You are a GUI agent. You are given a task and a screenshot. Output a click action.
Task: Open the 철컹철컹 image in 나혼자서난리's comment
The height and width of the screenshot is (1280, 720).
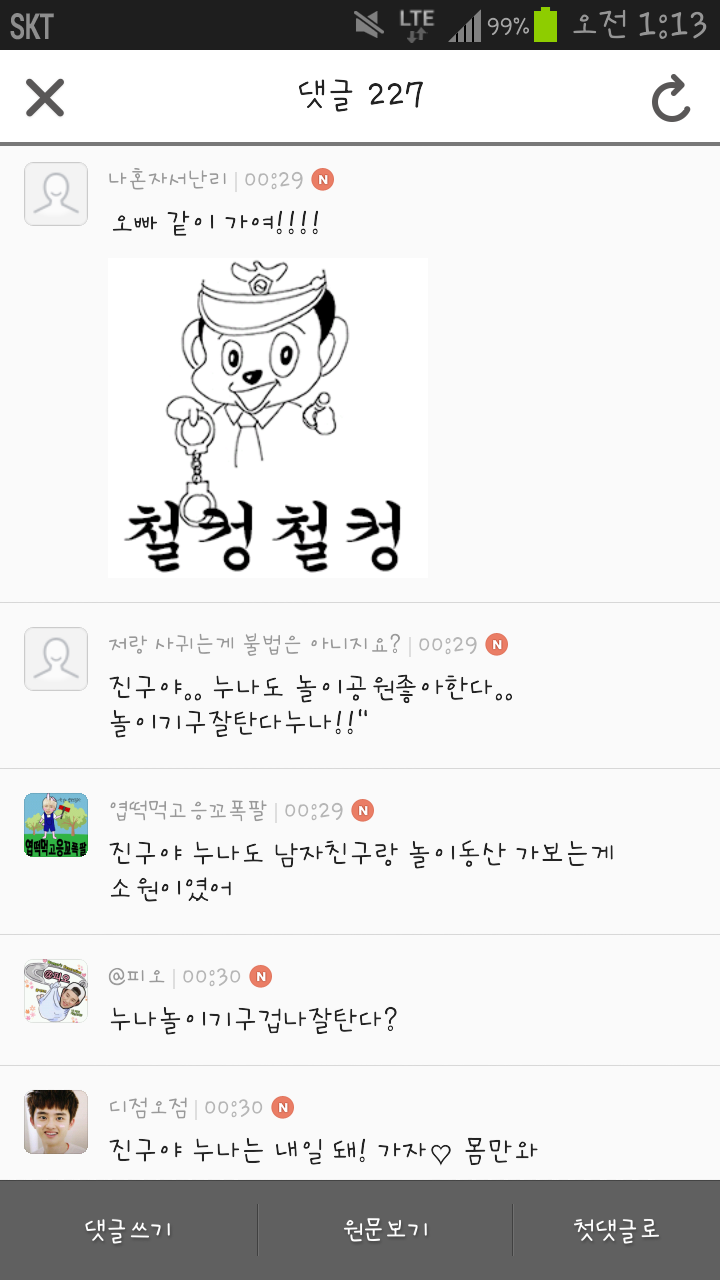click(268, 417)
